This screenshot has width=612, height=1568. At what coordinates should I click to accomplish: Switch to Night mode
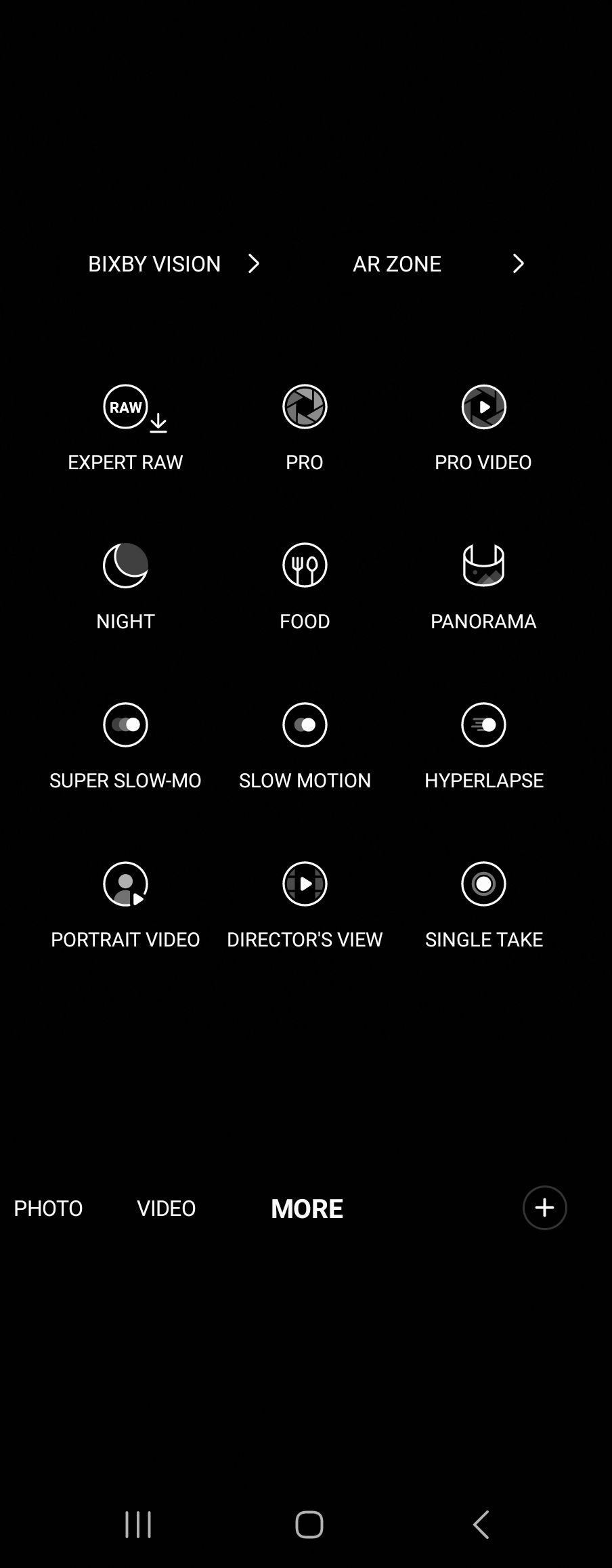click(126, 587)
